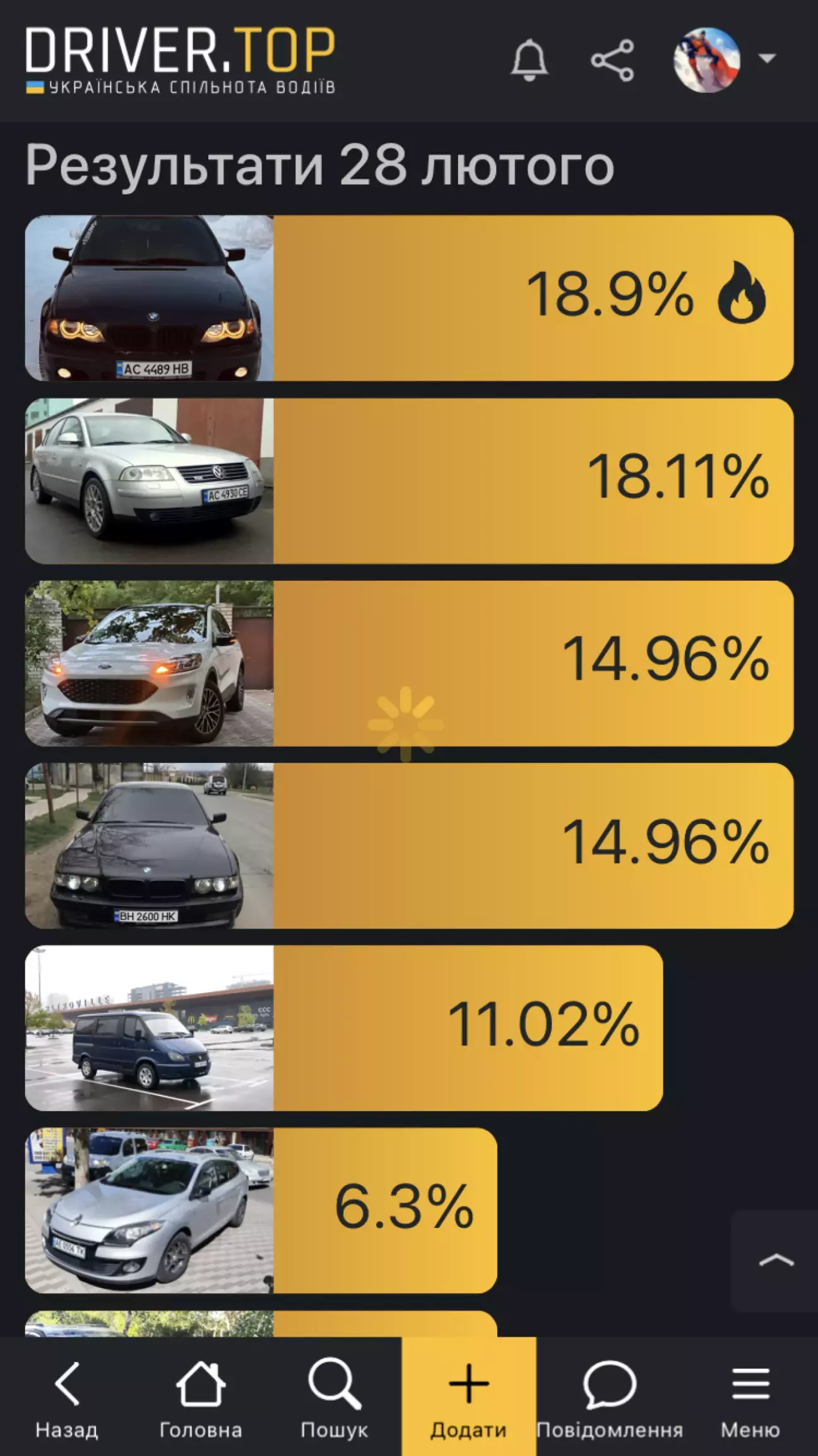
Task: Open the 18.11% Volkswagen result card
Action: tap(409, 480)
